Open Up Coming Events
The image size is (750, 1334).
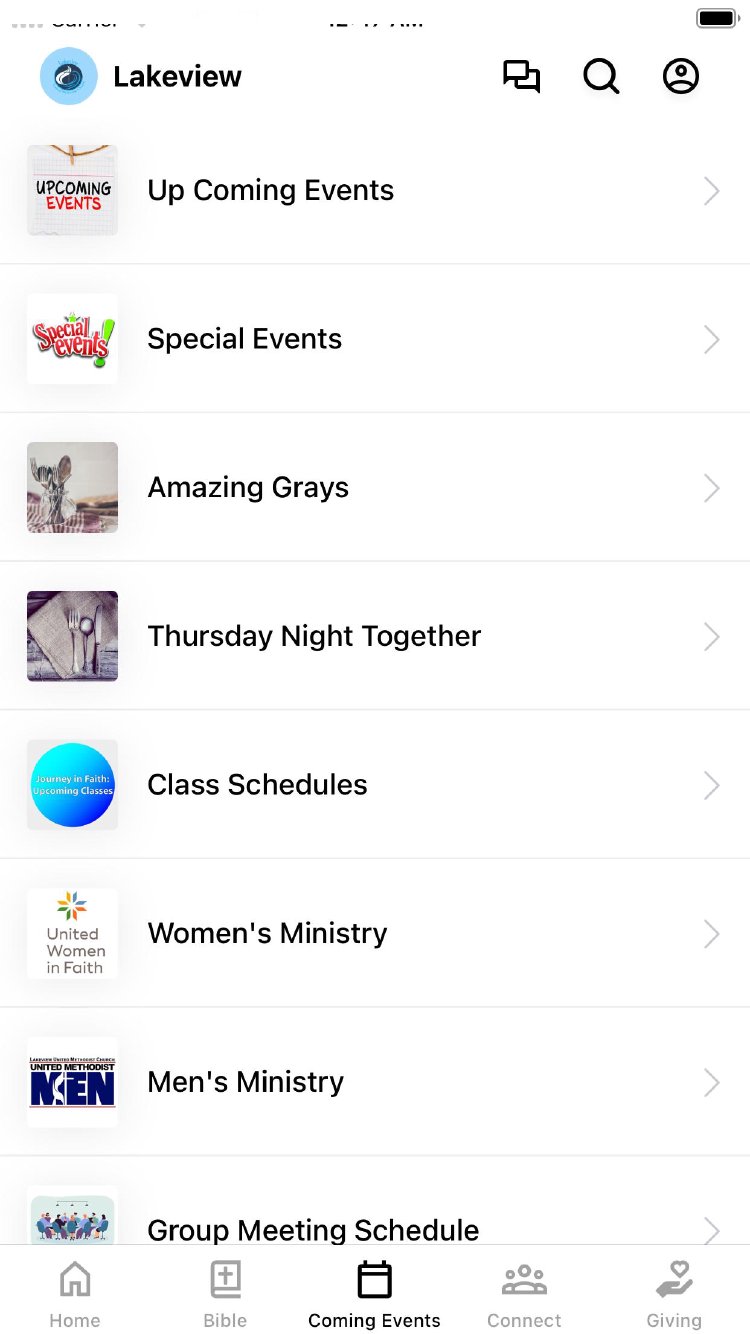coord(375,190)
